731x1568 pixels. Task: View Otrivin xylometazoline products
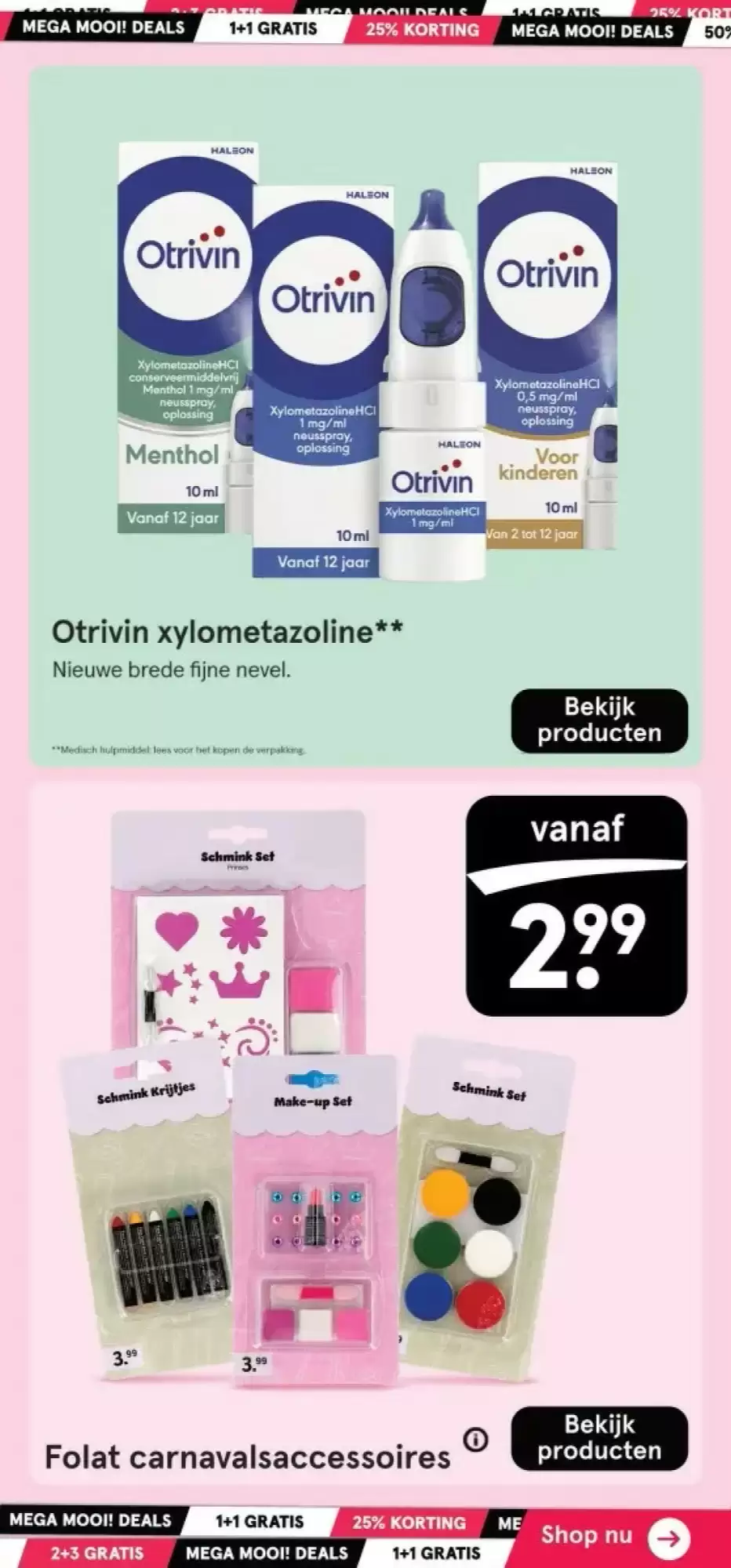pos(599,720)
